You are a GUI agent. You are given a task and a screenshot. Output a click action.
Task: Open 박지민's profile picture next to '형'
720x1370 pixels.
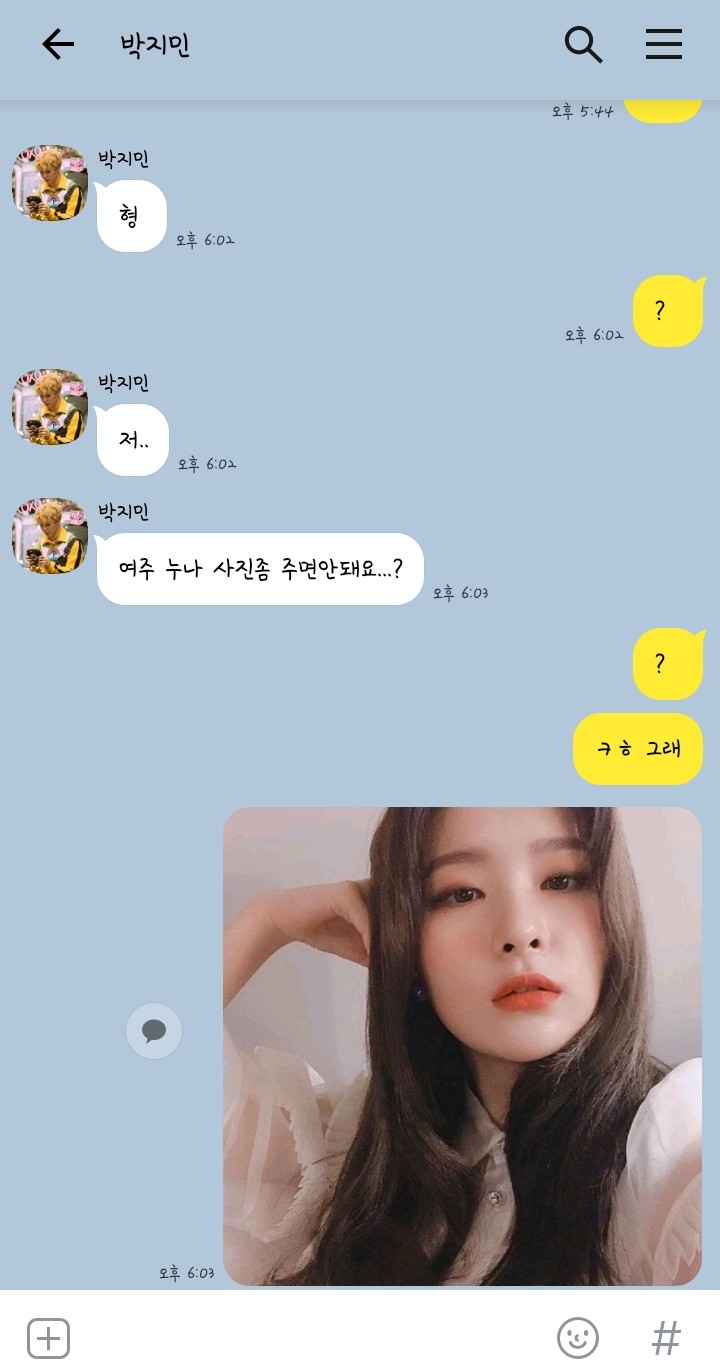50,182
